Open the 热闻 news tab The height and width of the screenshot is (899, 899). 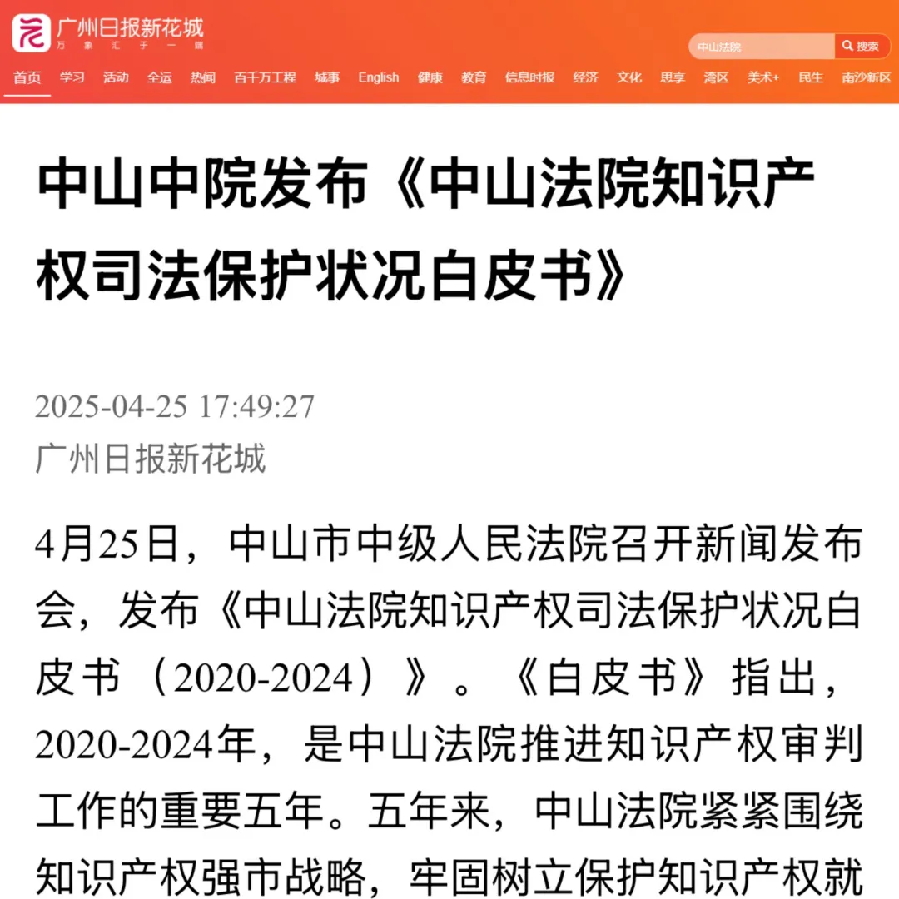(x=203, y=77)
